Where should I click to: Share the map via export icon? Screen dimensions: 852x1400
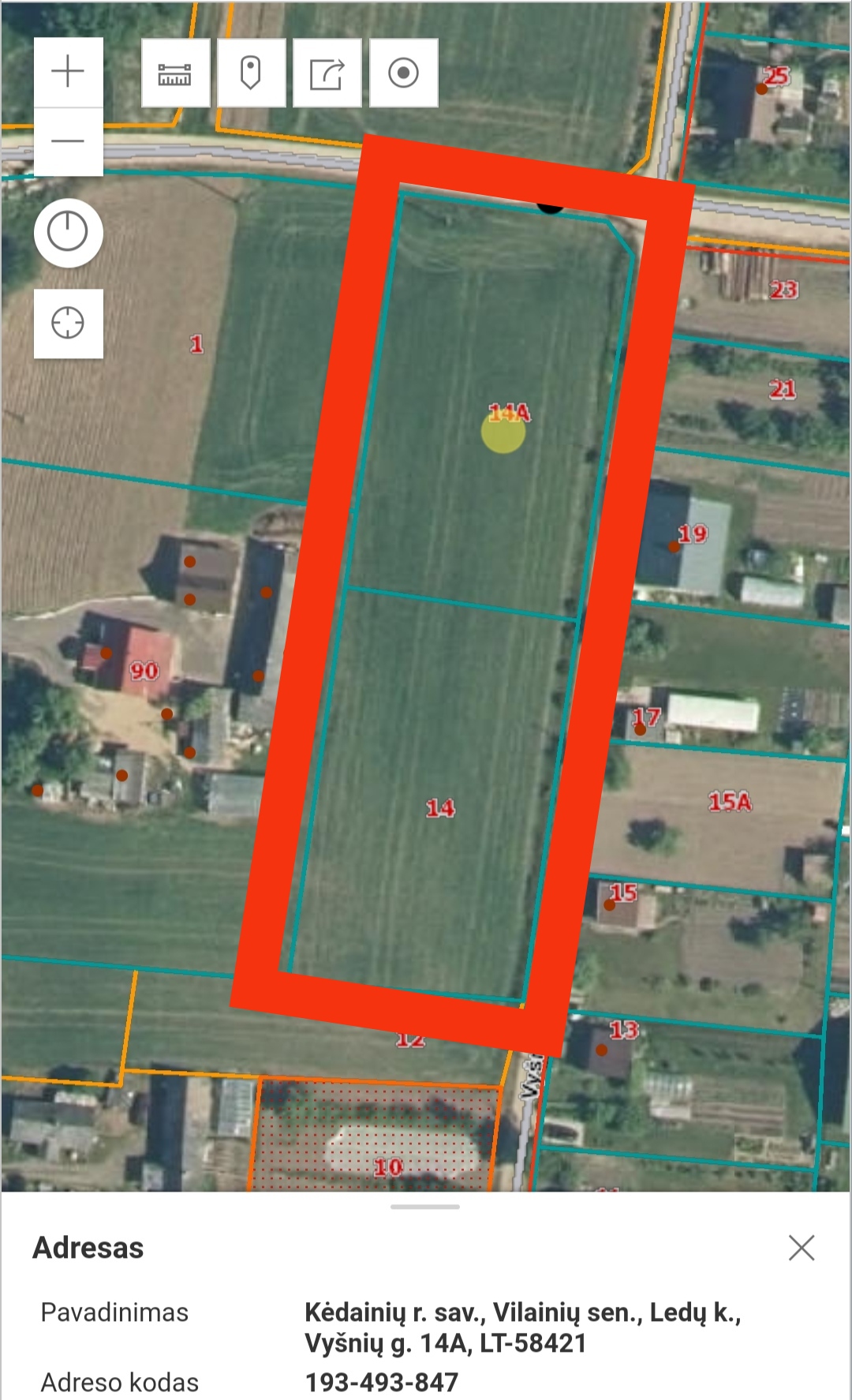[x=327, y=73]
